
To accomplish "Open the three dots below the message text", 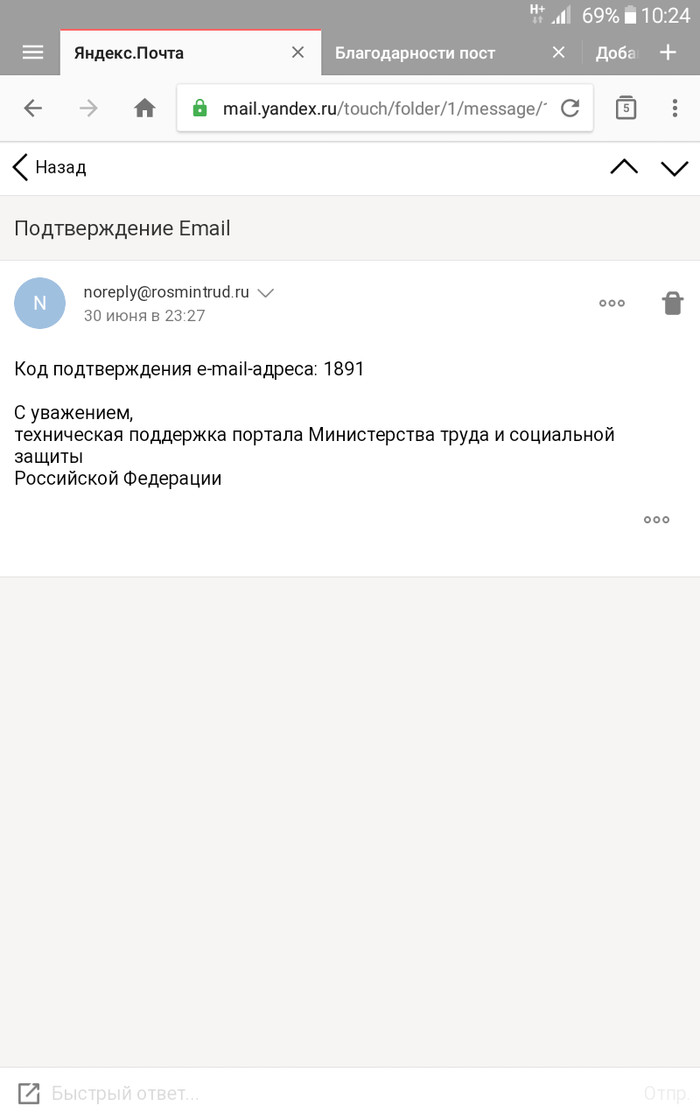I will 657,519.
